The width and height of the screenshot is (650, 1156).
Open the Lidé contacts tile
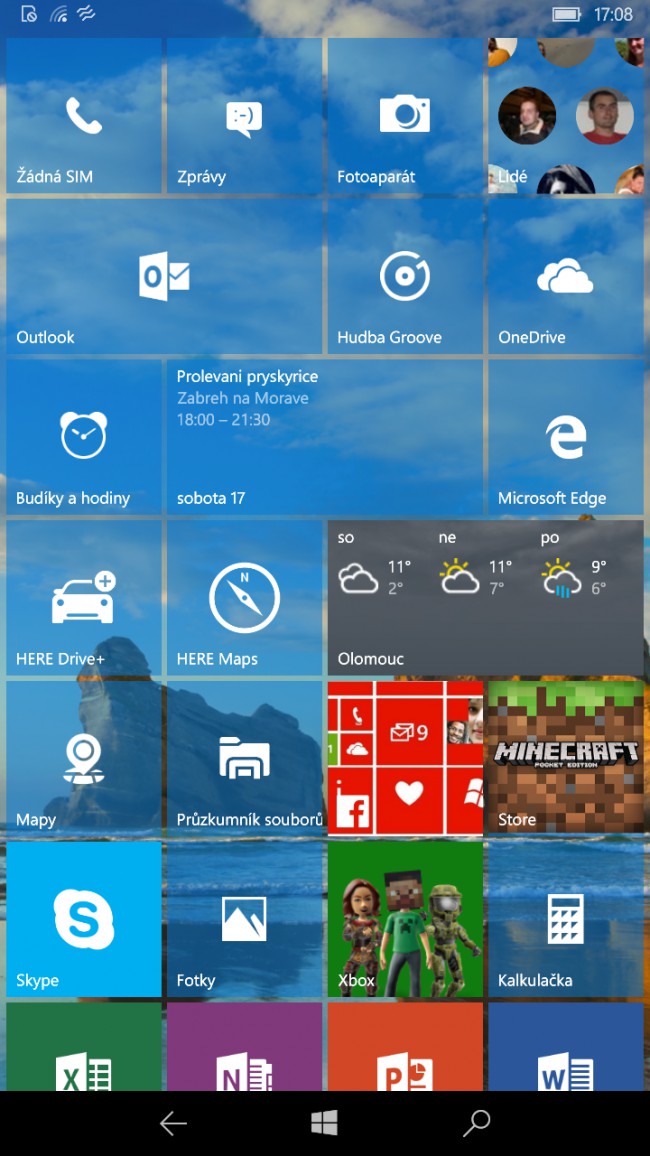(x=565, y=116)
